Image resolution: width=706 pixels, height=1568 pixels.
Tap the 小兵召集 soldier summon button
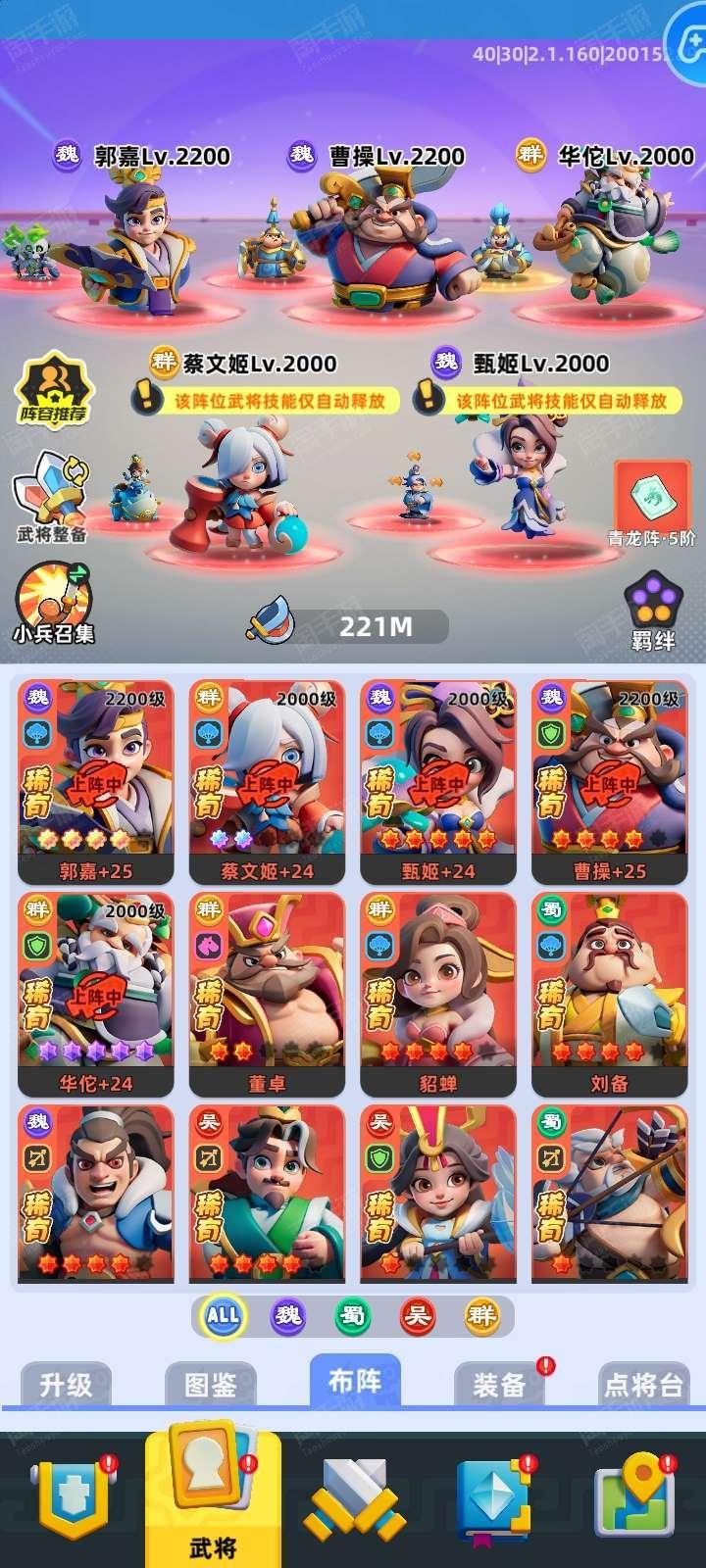(53, 603)
